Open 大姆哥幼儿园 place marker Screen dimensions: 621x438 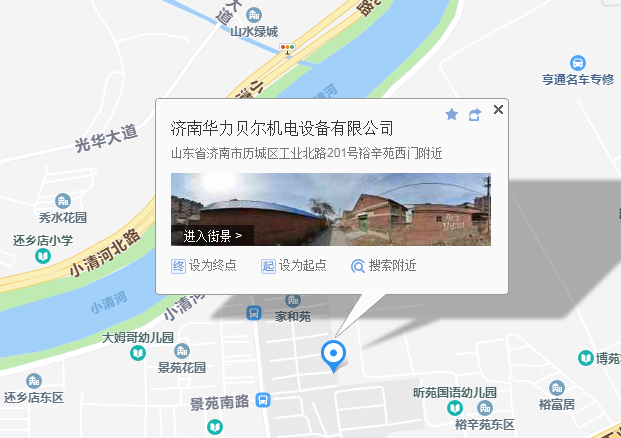138,352
